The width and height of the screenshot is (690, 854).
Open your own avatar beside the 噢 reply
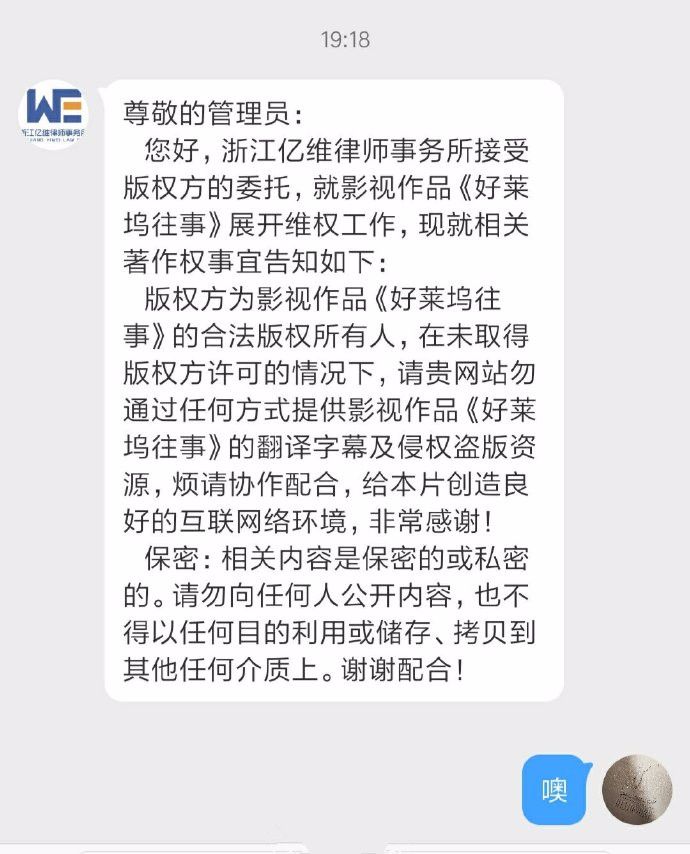[x=637, y=789]
